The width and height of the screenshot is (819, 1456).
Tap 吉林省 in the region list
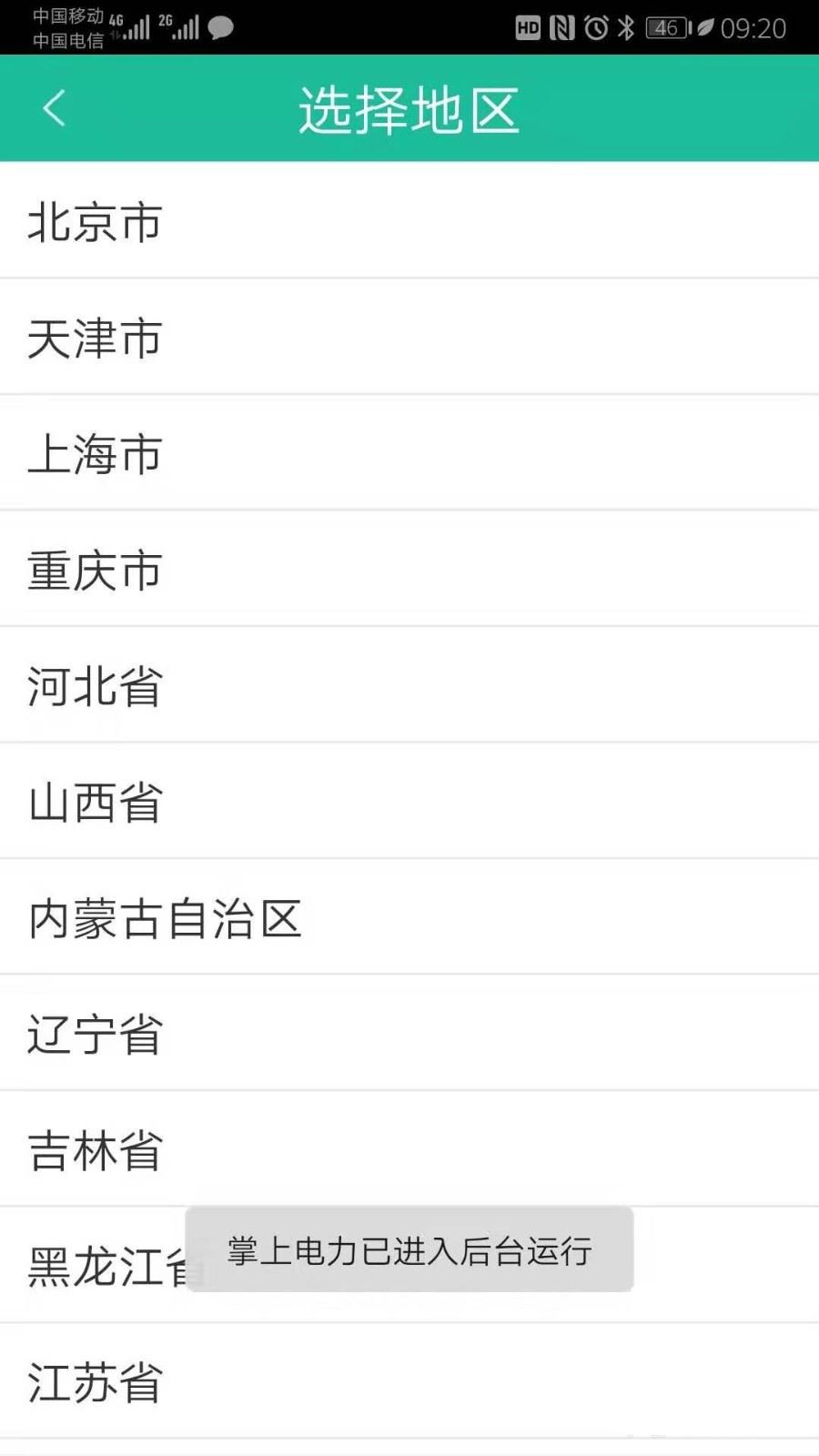96,1150
